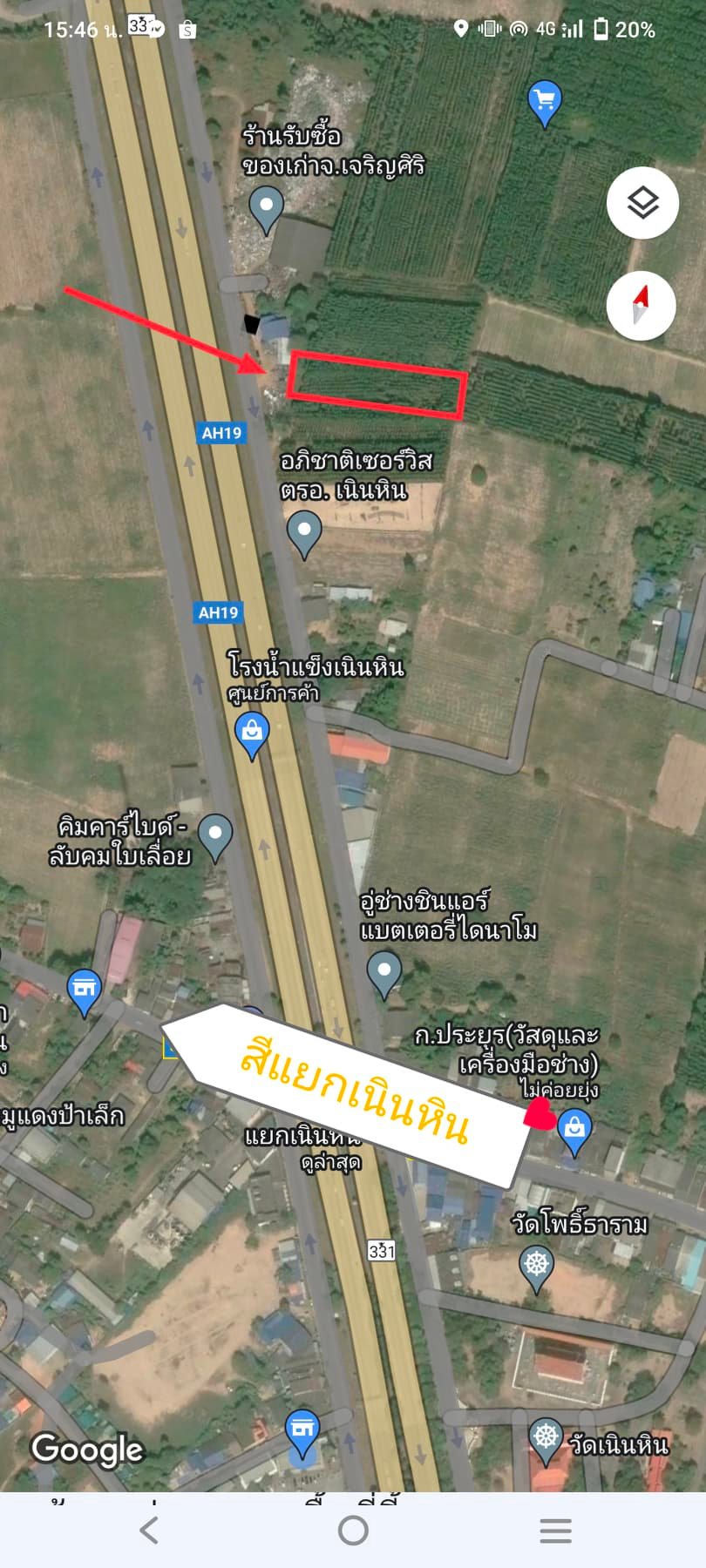
Task: Tap the วัดโพธิ์ธาราม temple pin
Action: (536, 1267)
